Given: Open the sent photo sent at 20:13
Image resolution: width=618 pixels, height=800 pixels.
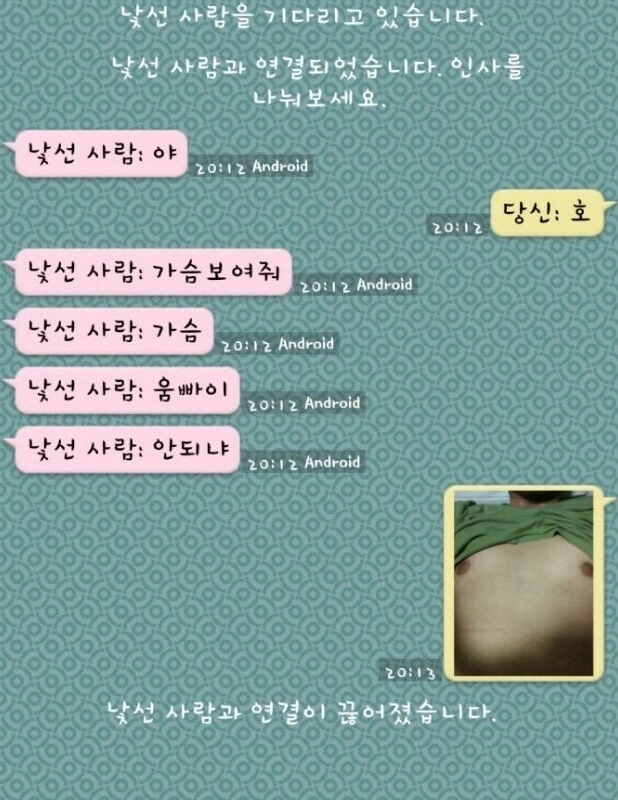Looking at the screenshot, I should click(524, 582).
